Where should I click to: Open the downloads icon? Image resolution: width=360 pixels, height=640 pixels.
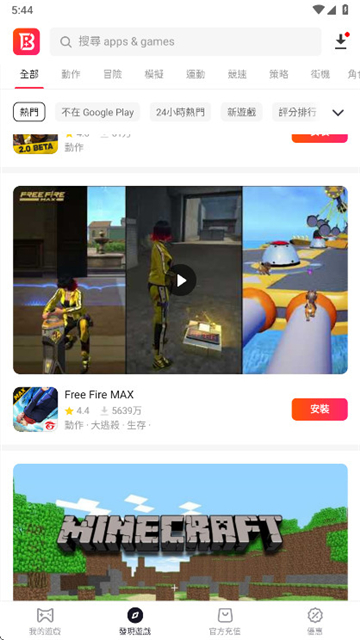341,41
